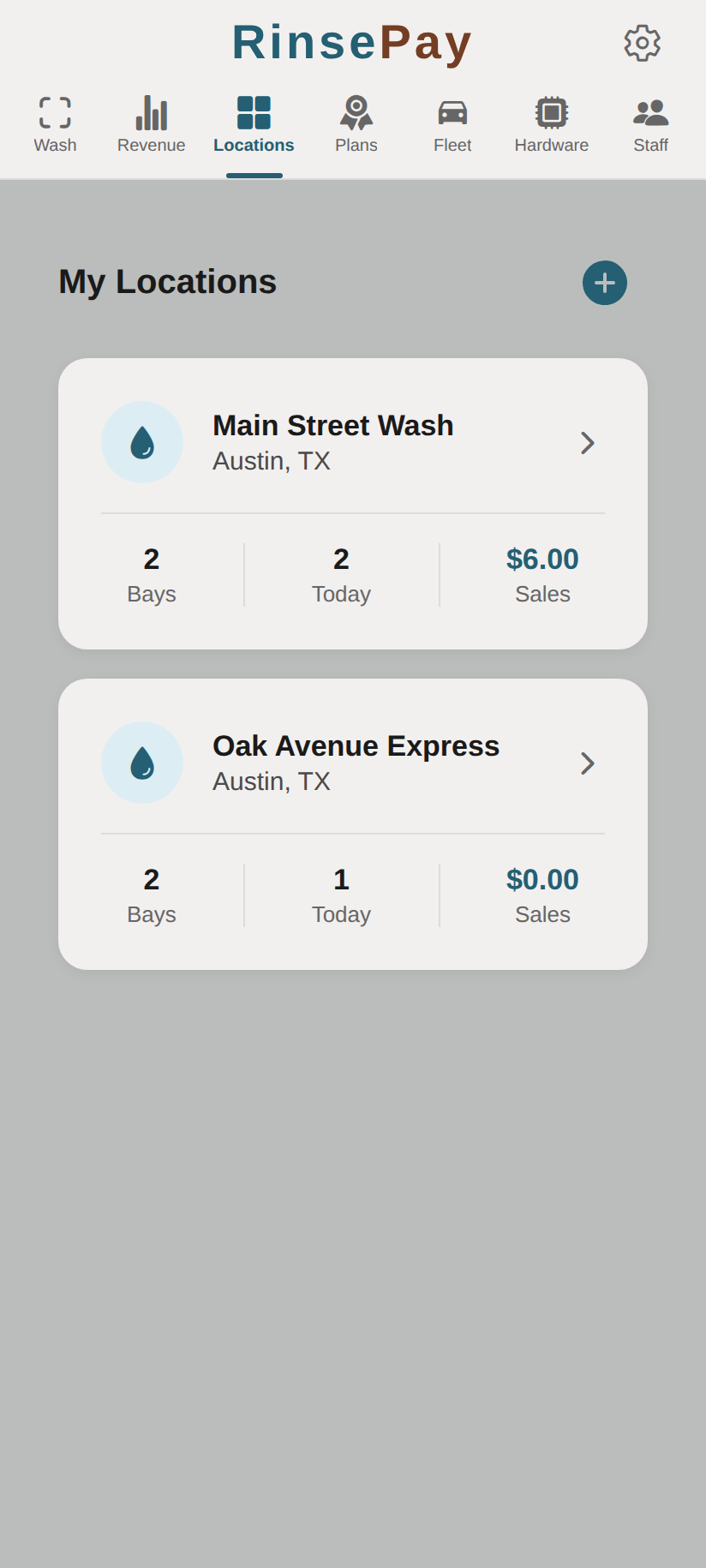Add a new location

[605, 283]
